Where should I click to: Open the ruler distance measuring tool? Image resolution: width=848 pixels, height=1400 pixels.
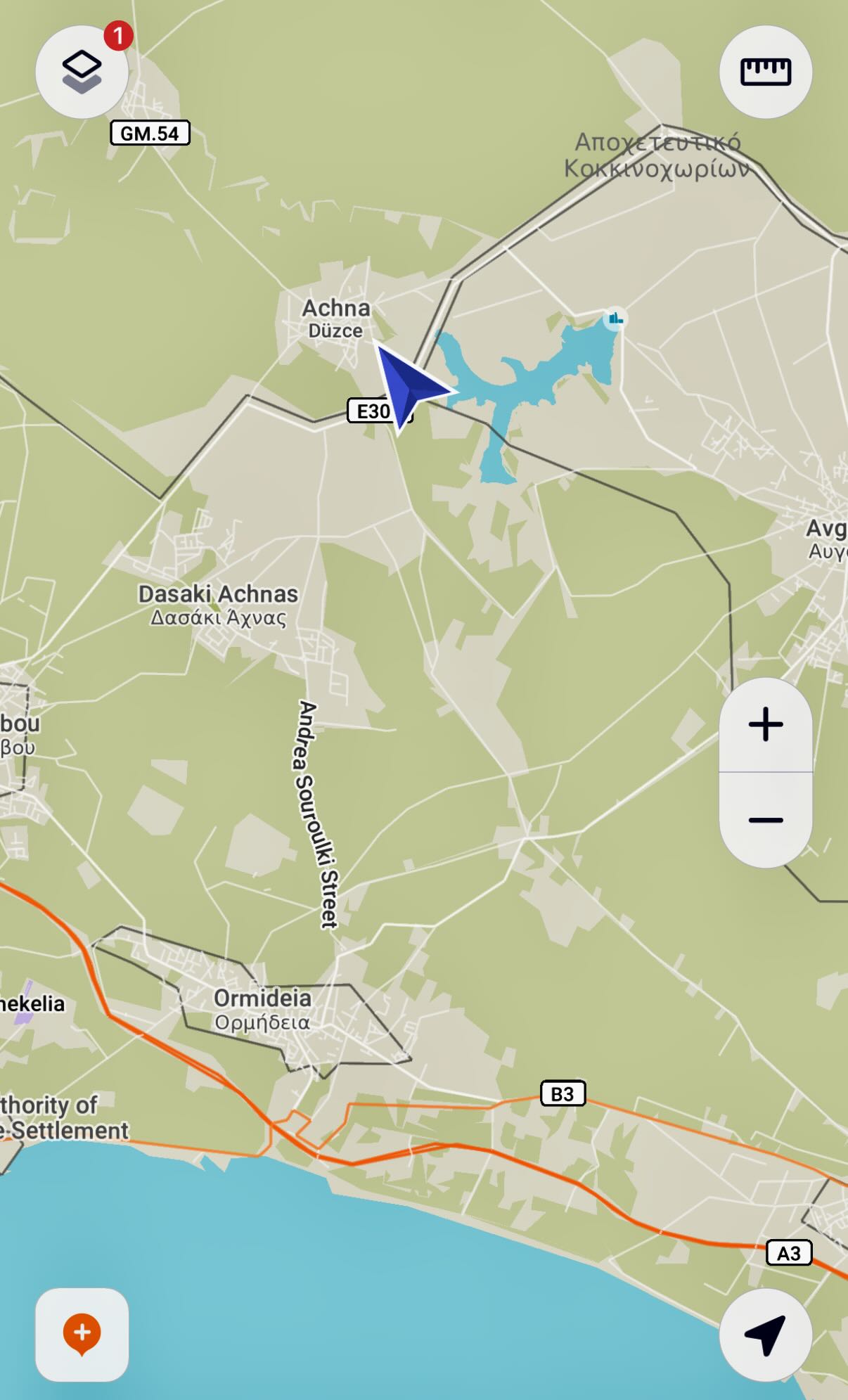(766, 72)
